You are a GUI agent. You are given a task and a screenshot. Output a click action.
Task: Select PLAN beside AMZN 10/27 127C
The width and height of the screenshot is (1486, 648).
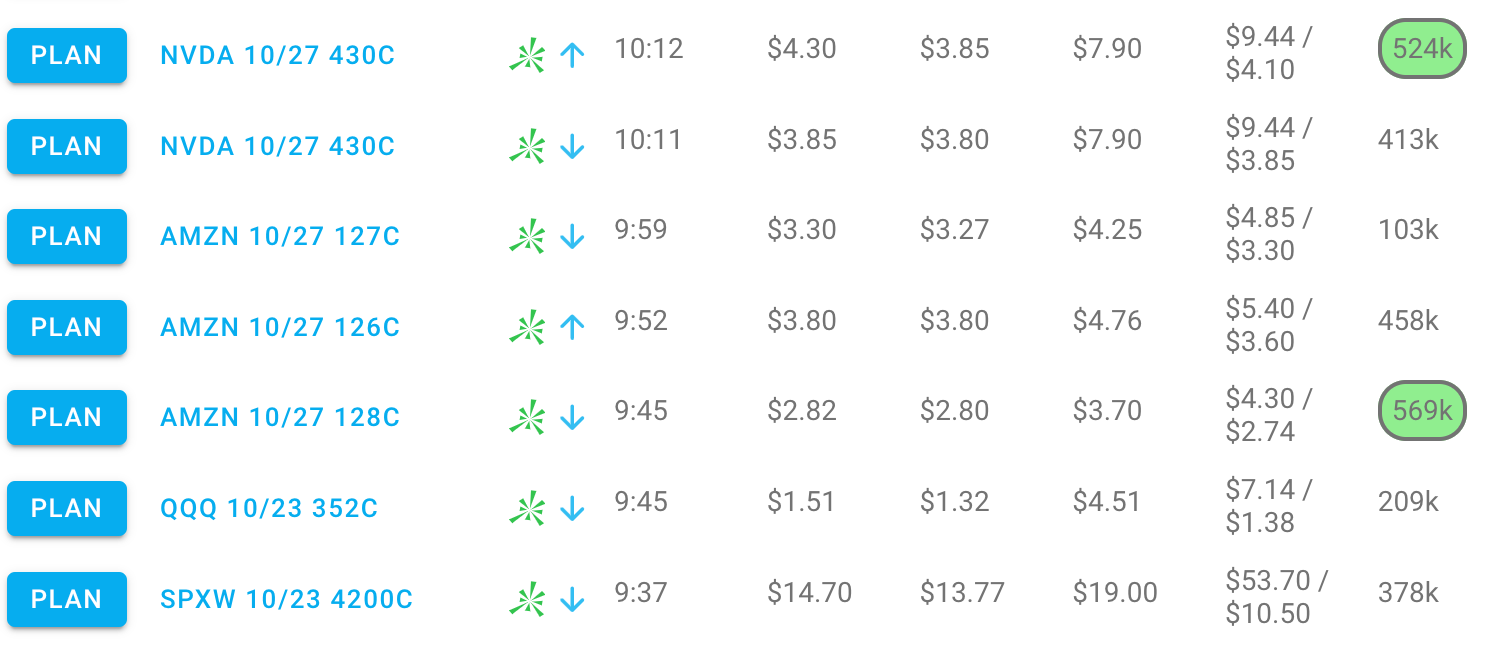point(67,236)
